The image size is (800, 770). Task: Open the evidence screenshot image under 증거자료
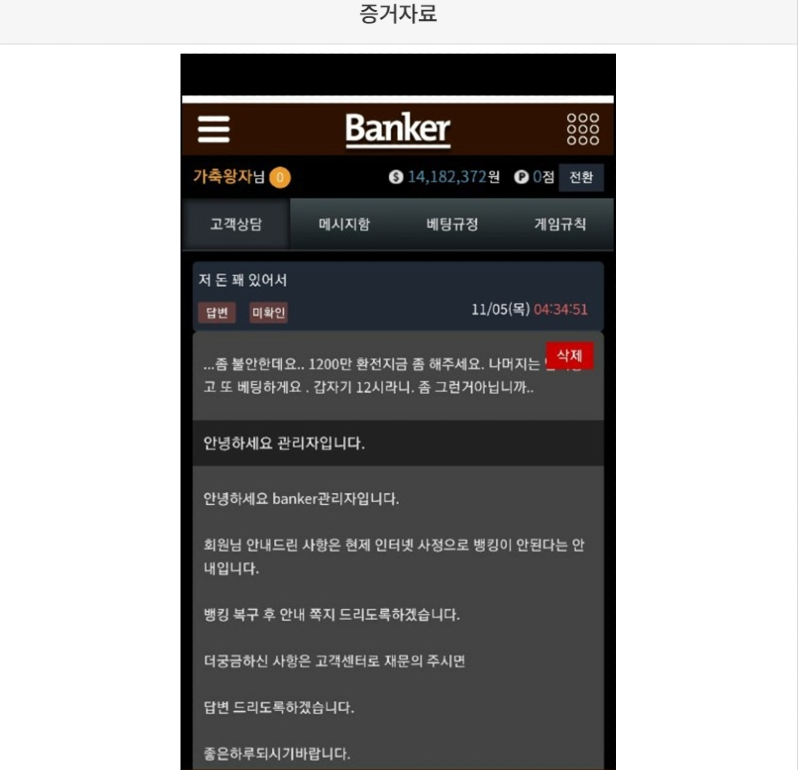tap(398, 410)
